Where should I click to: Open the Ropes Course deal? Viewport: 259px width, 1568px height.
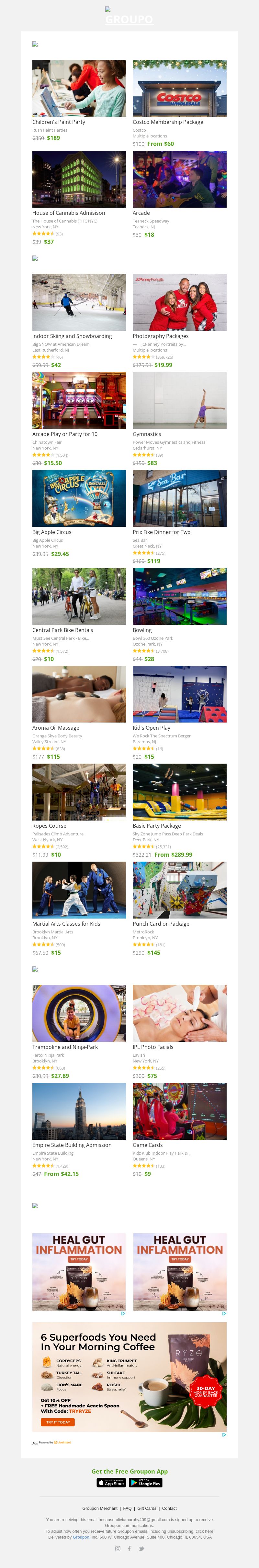point(79,792)
